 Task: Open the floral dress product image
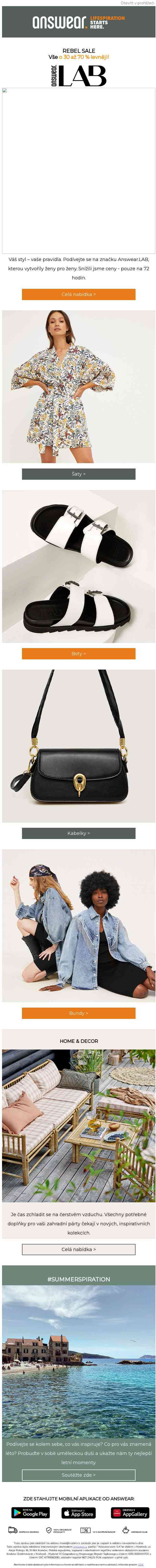click(78, 387)
